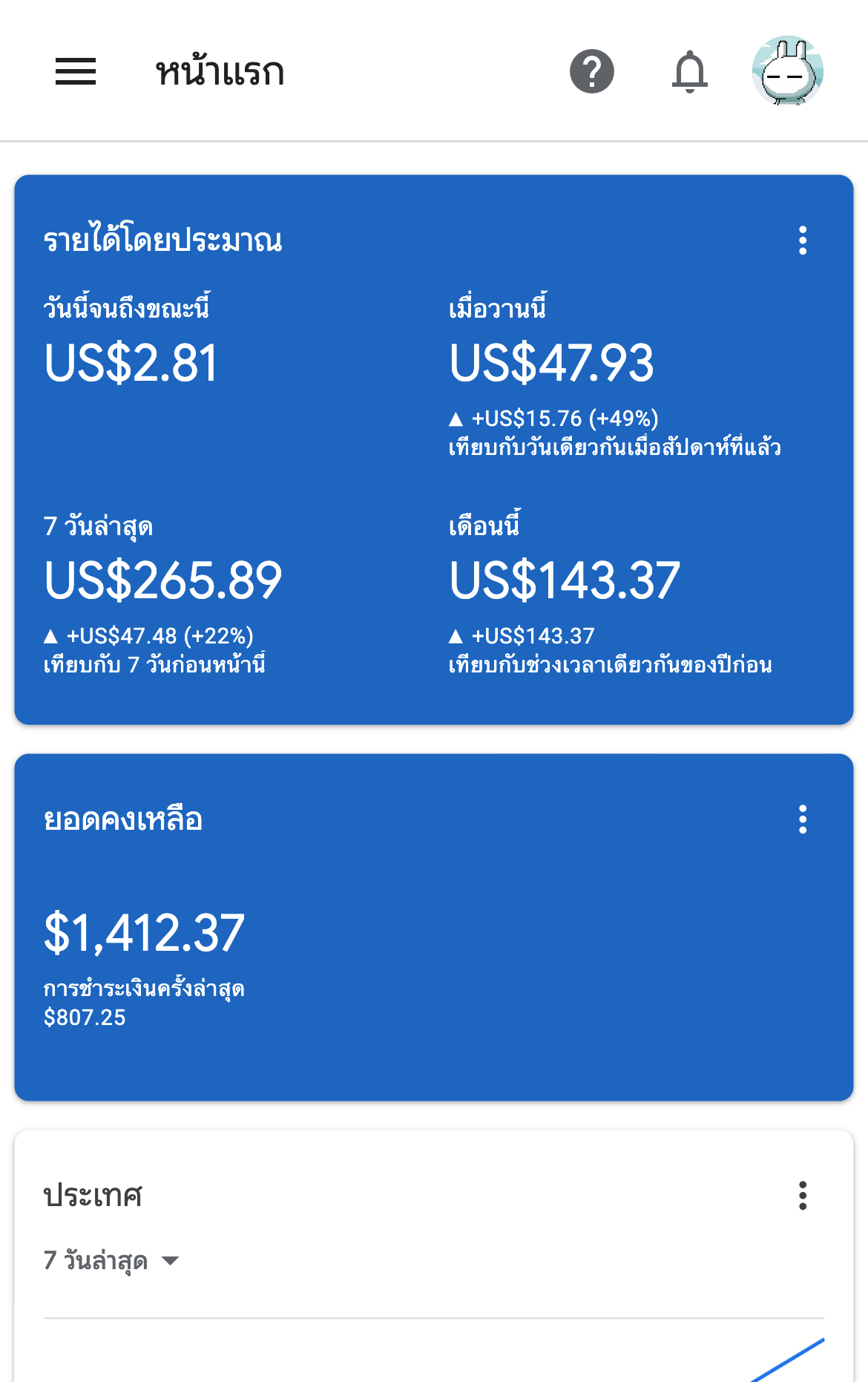This screenshot has height=1382, width=868.
Task: Open the help question mark icon
Action: 591,72
